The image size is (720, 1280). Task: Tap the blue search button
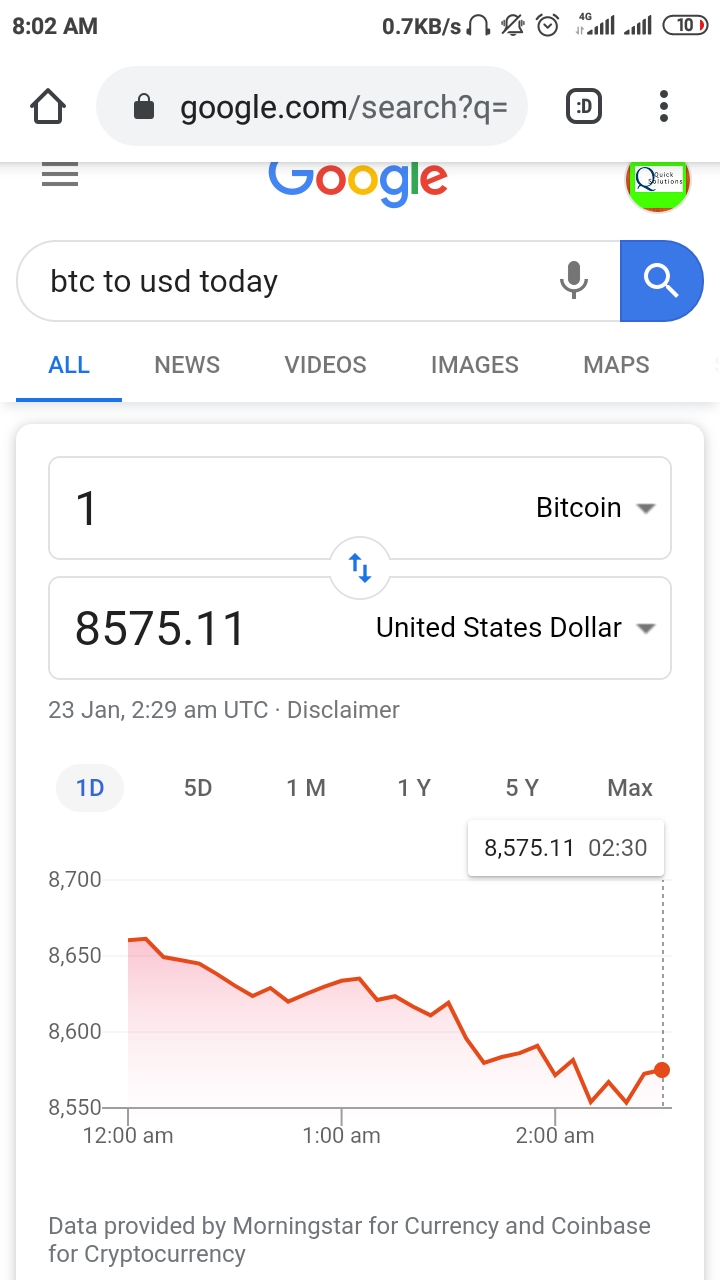[661, 281]
